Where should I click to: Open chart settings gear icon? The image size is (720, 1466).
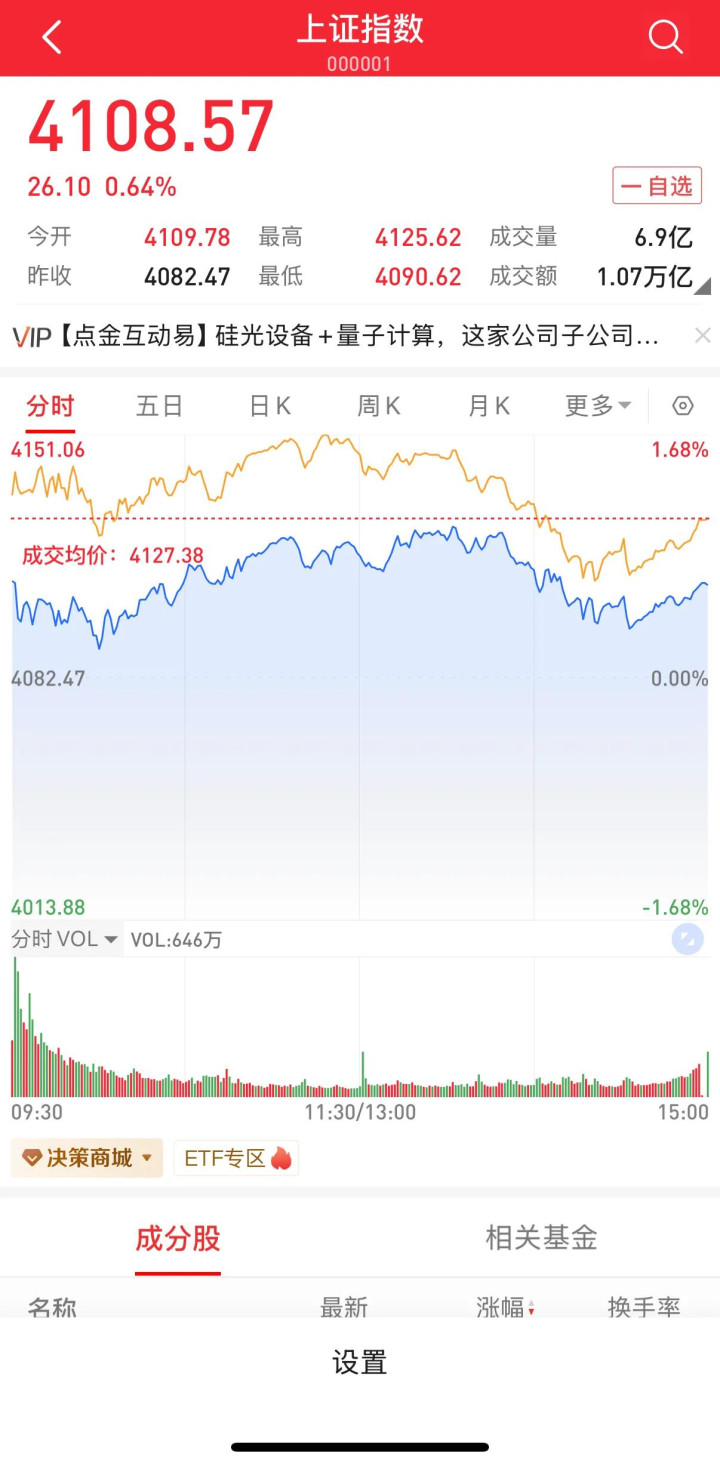pos(683,406)
